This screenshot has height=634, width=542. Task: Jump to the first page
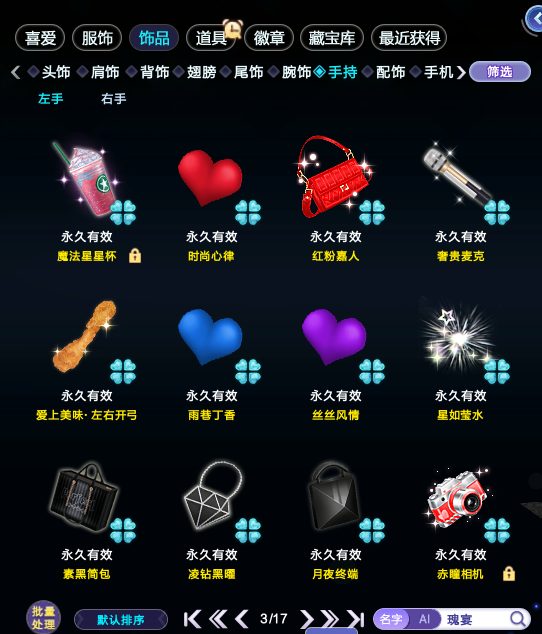pos(192,619)
